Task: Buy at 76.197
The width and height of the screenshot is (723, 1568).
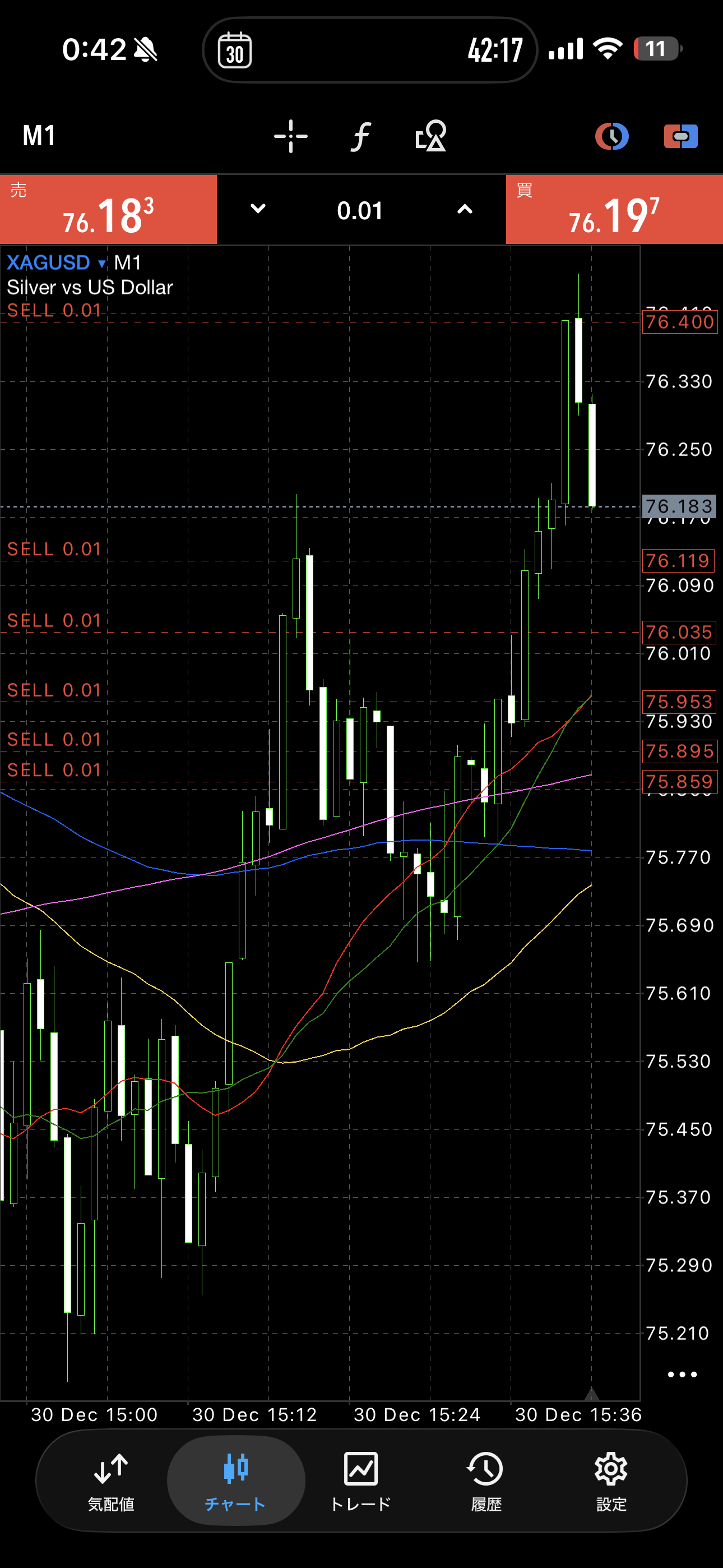Action: pyautogui.click(x=614, y=210)
